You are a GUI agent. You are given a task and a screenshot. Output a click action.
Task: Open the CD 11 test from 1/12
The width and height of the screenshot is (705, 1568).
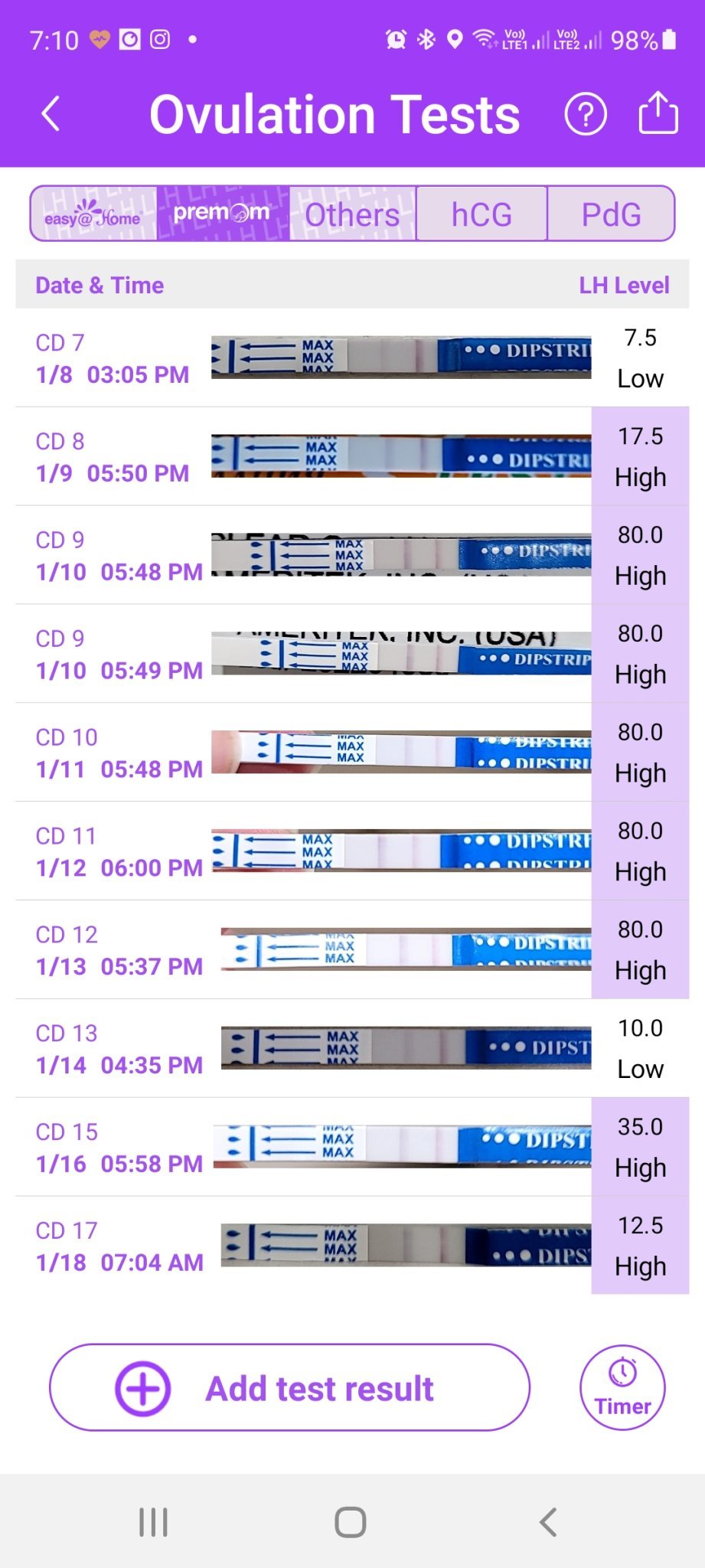352,852
